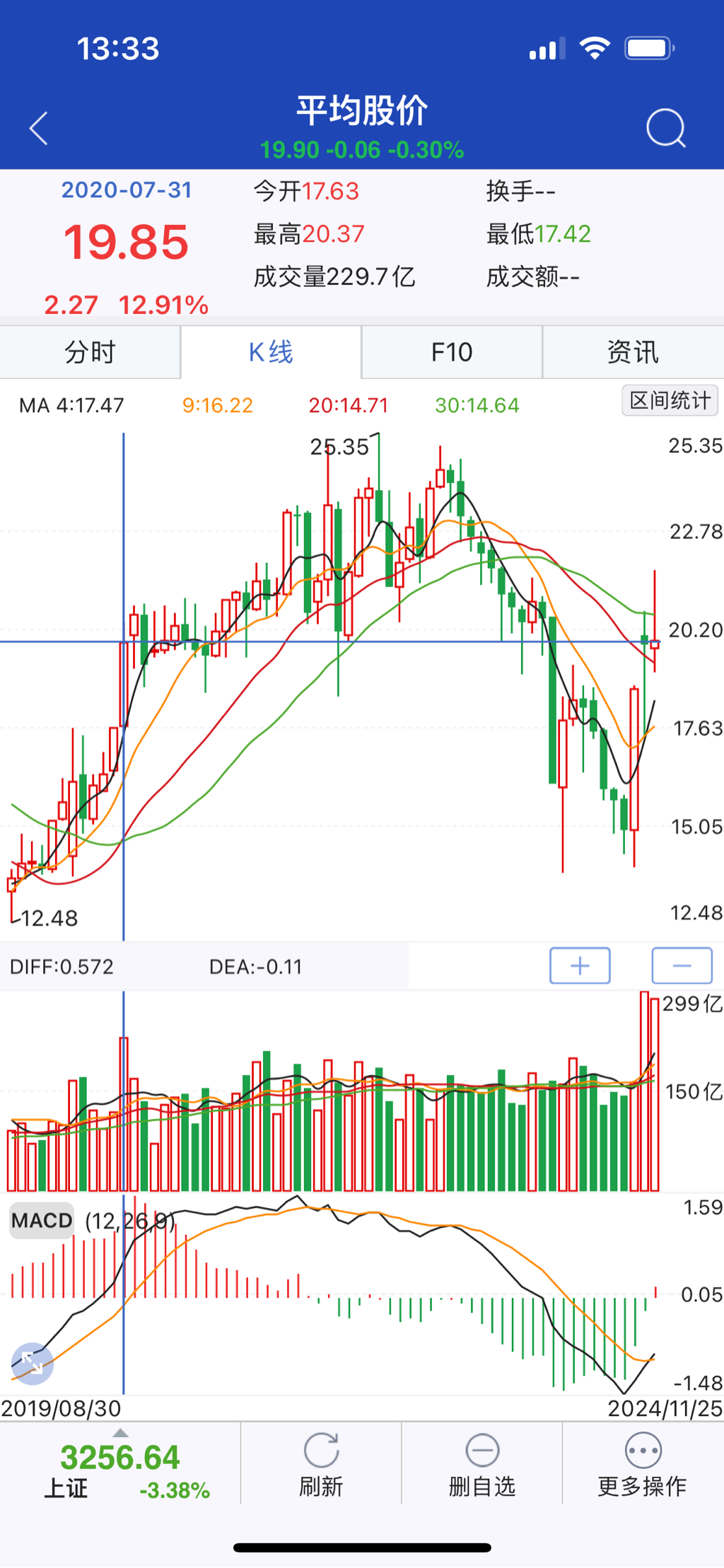This screenshot has width=724, height=1568.
Task: Open 更多操作 more actions
Action: point(643,1465)
